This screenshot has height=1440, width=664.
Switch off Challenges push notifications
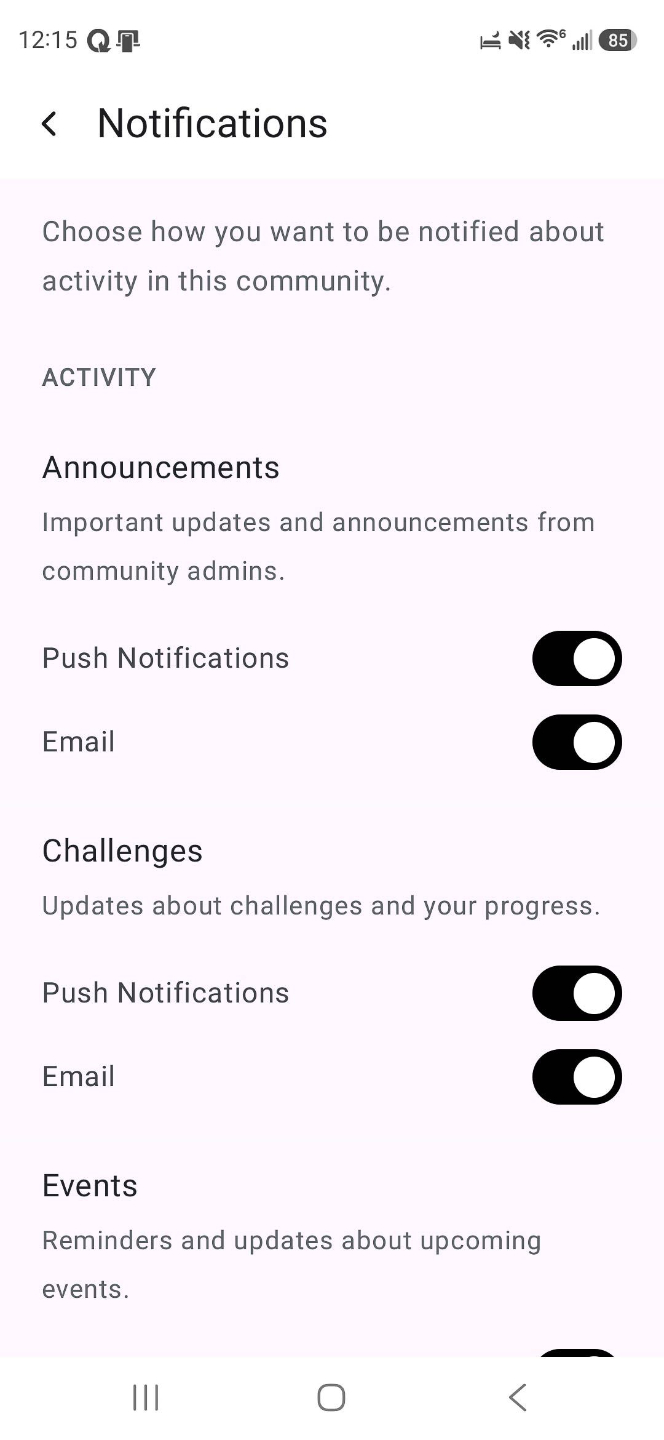[577, 993]
